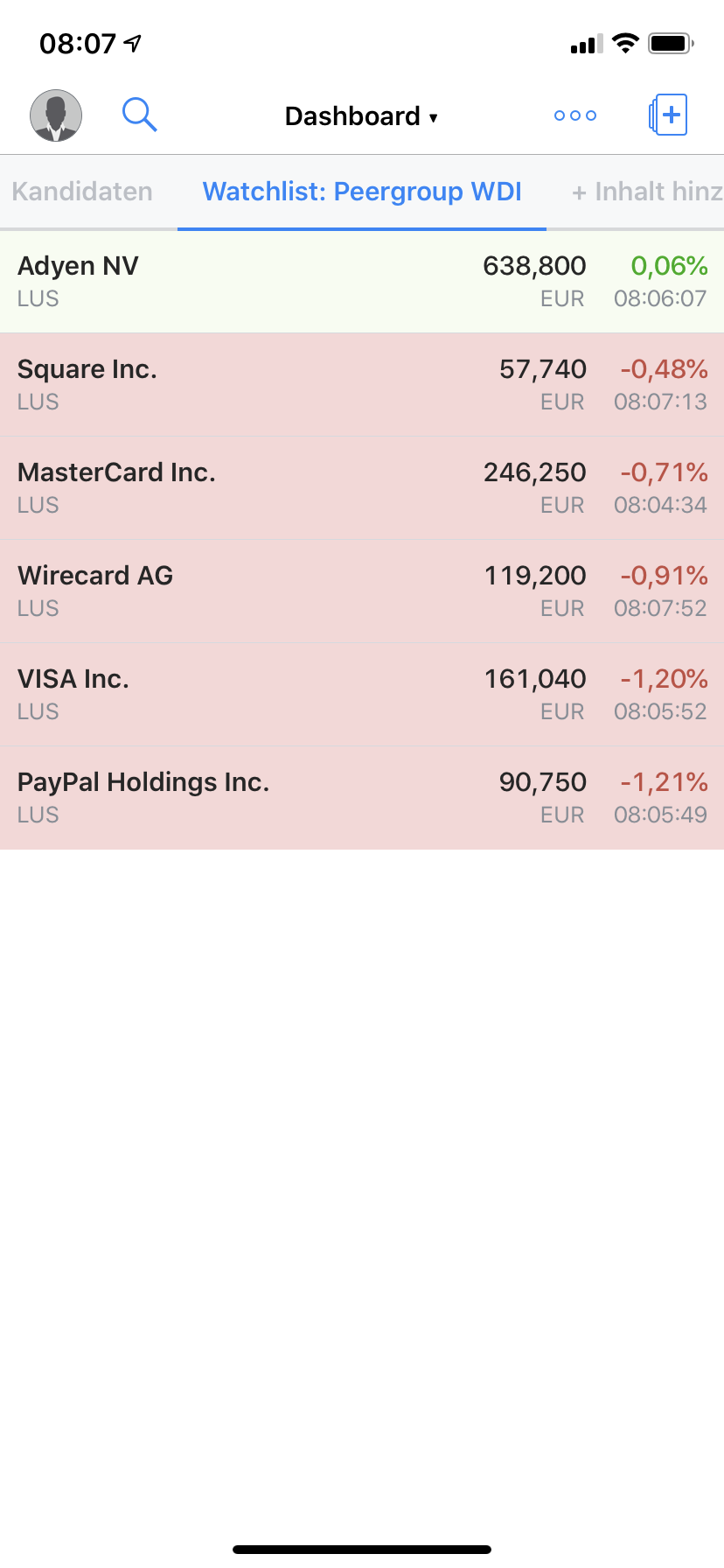Tap the cellular signal indicator

click(586, 43)
